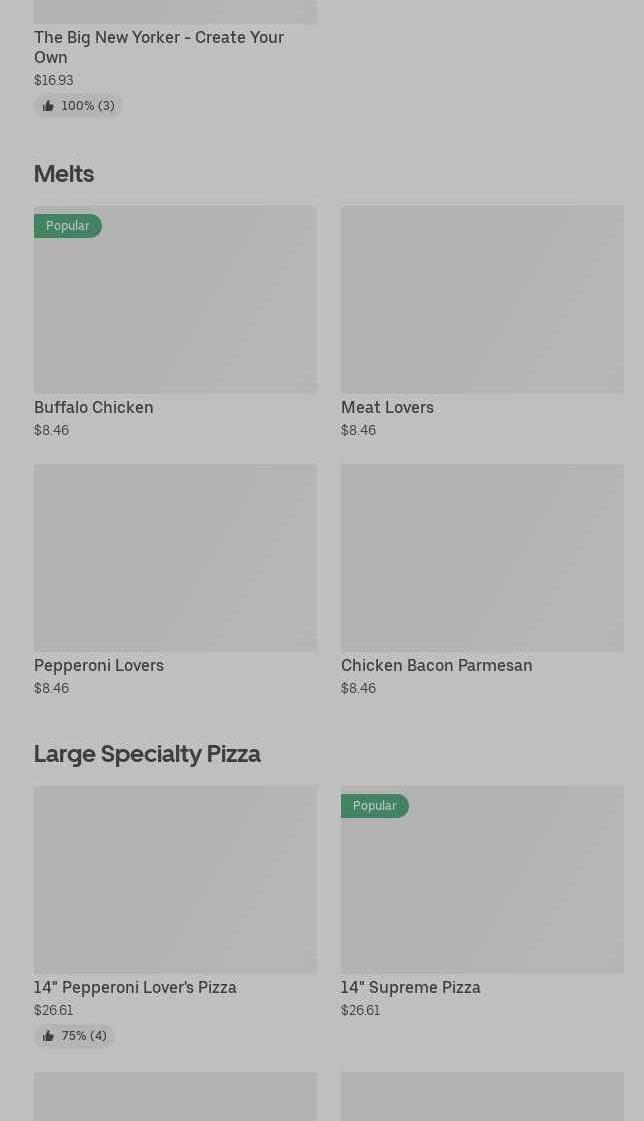
Task: Choose the Pepperoni Lovers melt
Action: pos(175,558)
